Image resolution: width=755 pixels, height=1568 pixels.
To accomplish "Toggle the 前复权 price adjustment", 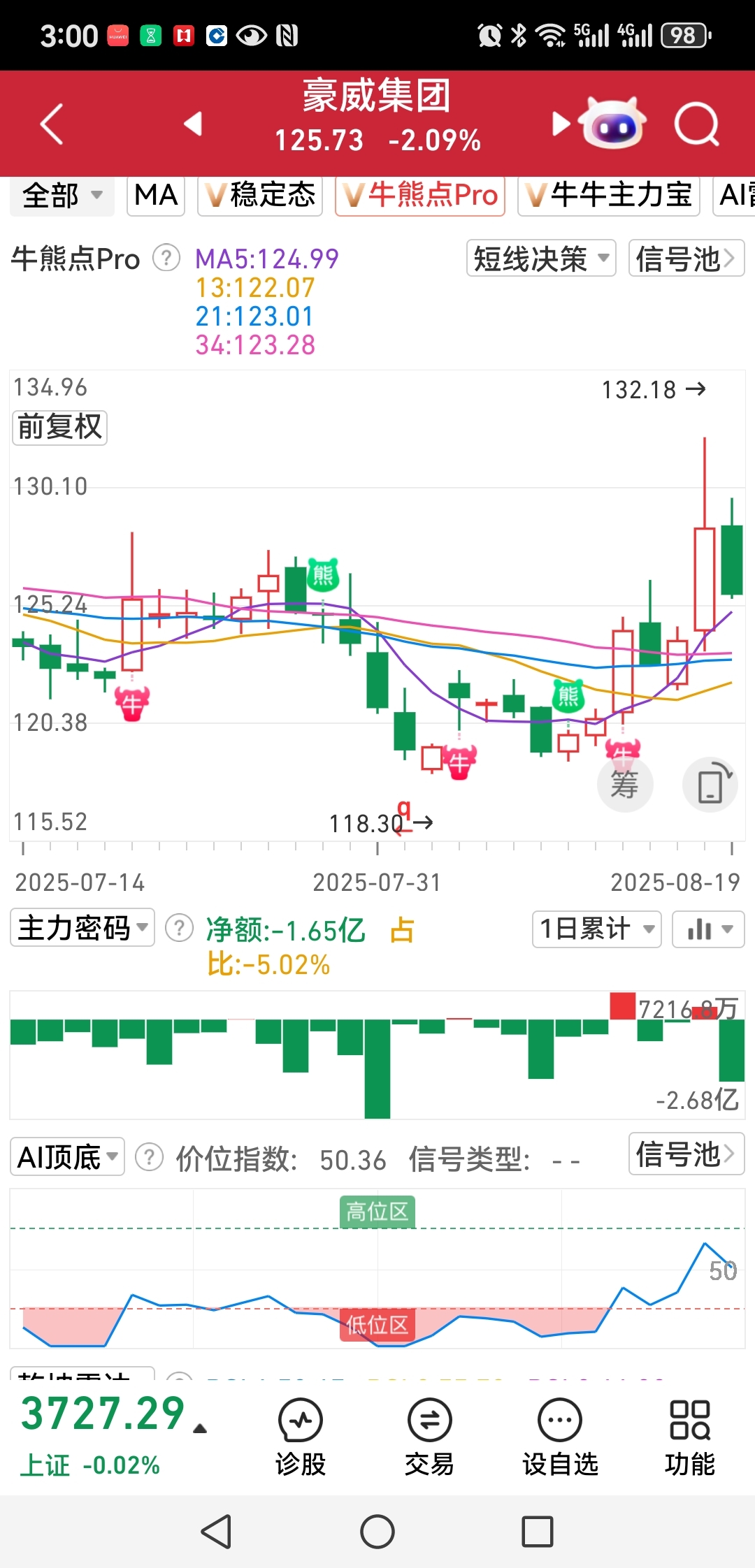I will coord(60,427).
